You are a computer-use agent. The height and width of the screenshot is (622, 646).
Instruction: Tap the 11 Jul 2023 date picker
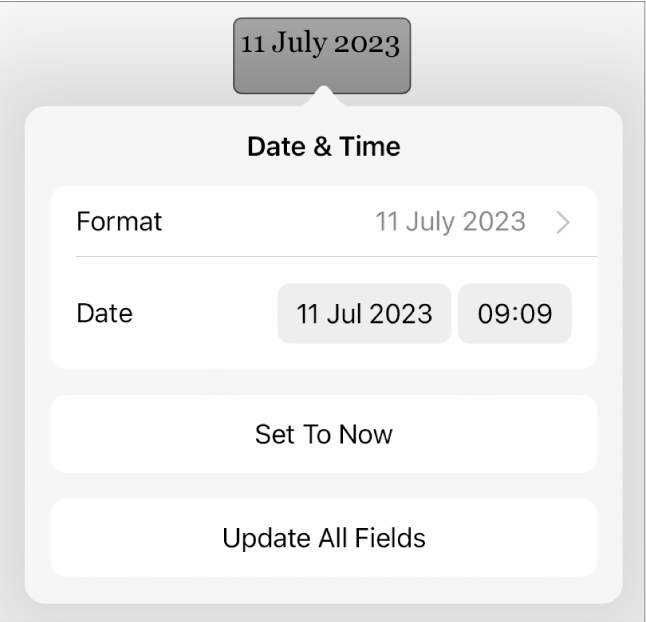coord(364,314)
